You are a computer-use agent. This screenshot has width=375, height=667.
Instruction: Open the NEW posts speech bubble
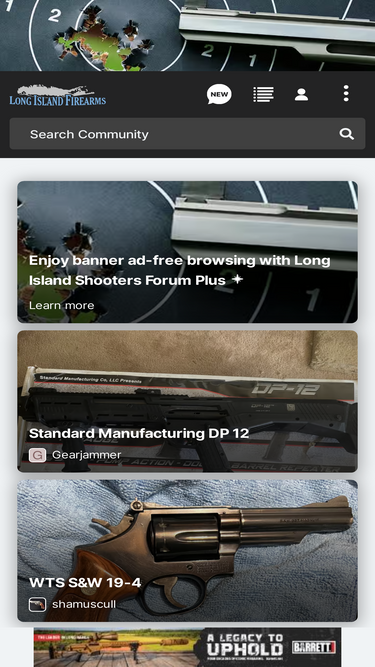[x=219, y=94]
